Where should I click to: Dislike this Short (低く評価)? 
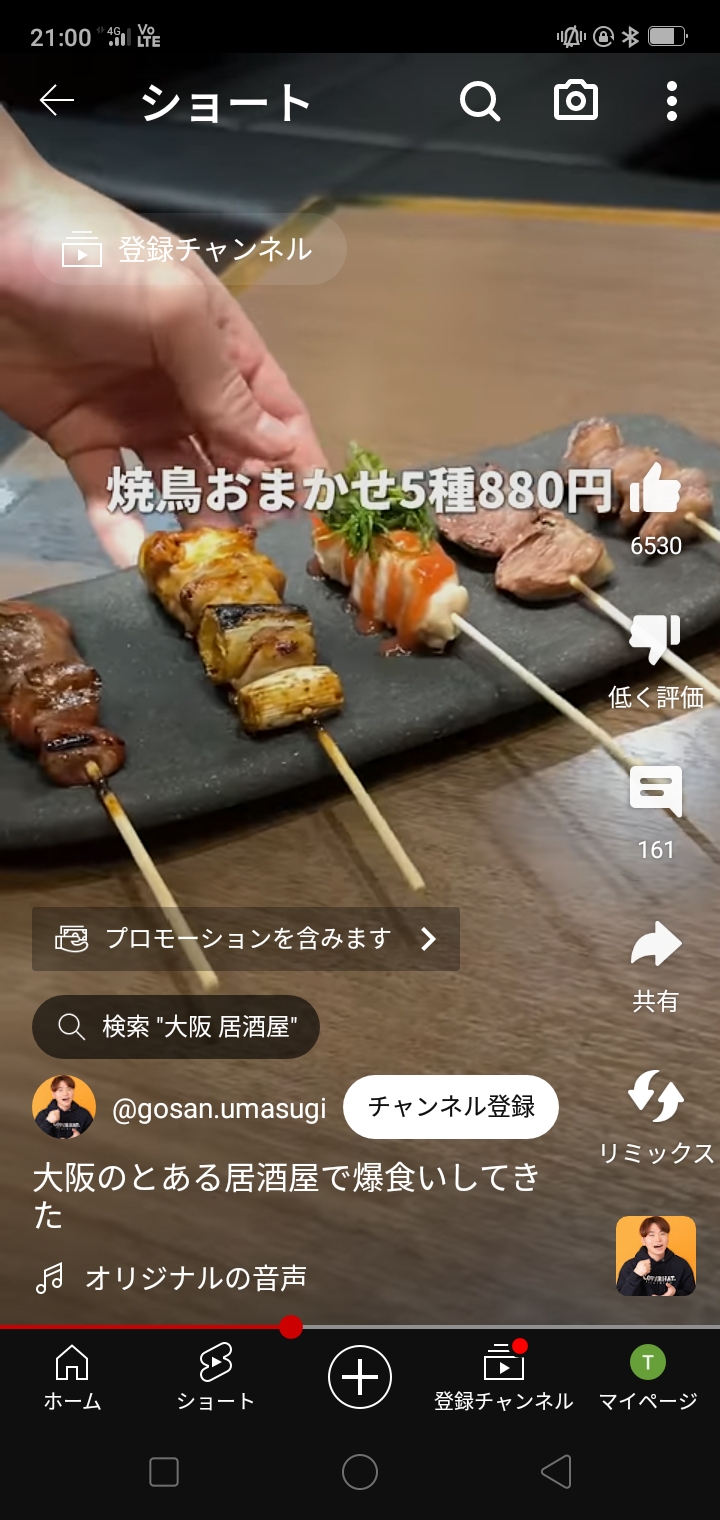[656, 640]
